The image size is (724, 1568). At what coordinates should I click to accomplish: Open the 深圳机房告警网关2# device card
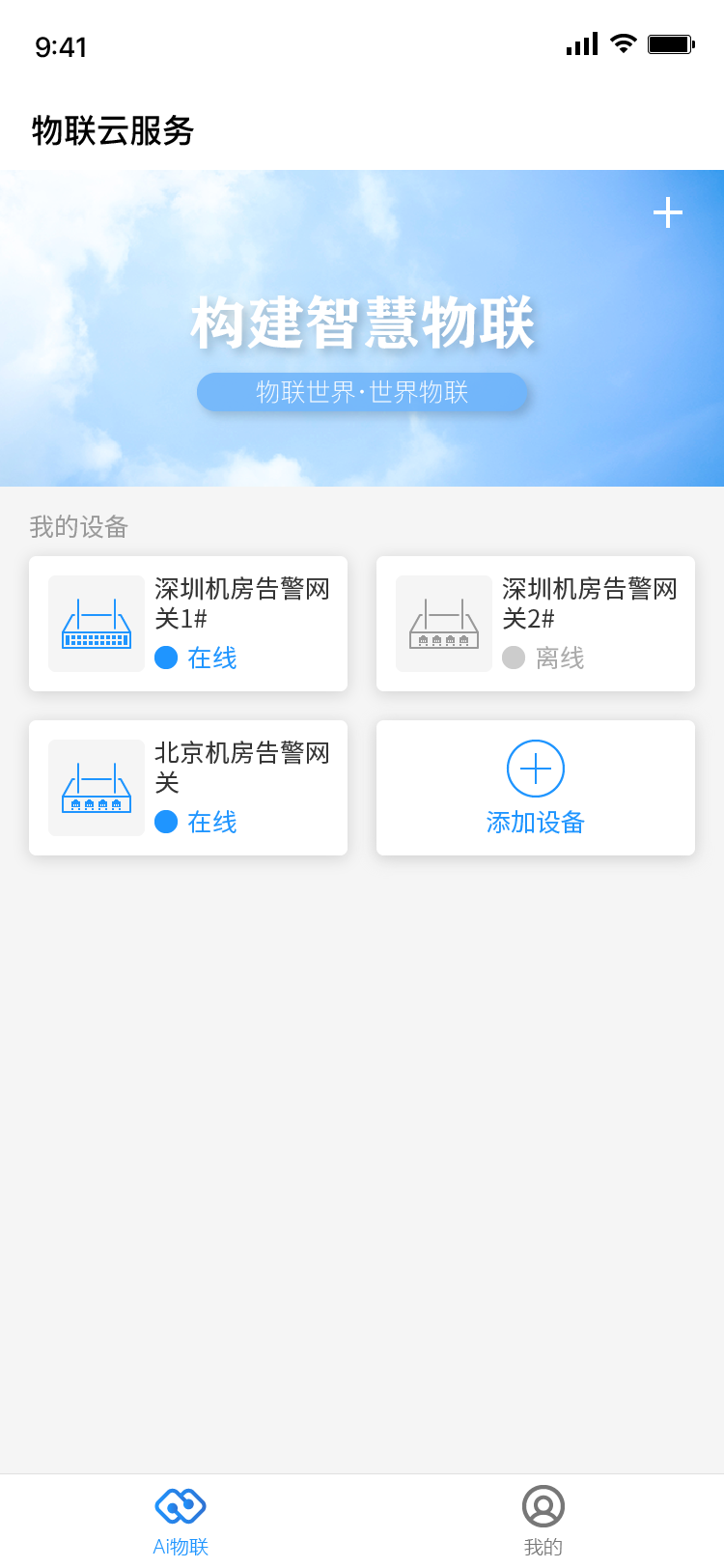[536, 624]
